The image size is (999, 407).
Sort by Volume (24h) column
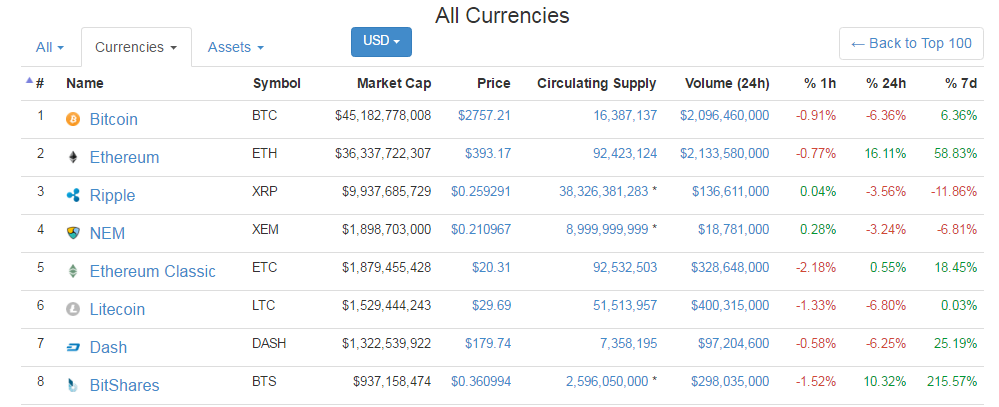[x=726, y=84]
